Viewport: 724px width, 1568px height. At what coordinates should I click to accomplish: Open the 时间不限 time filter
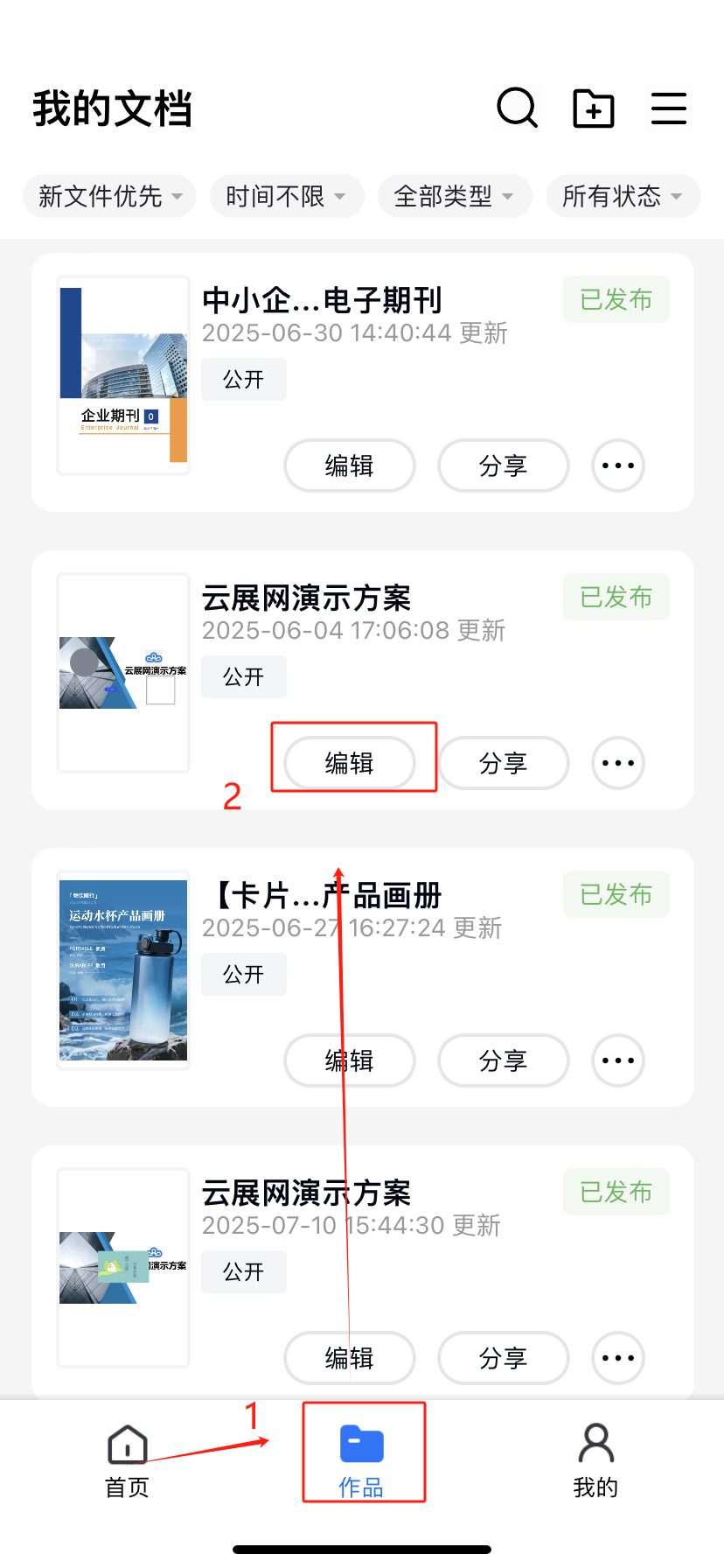point(286,196)
